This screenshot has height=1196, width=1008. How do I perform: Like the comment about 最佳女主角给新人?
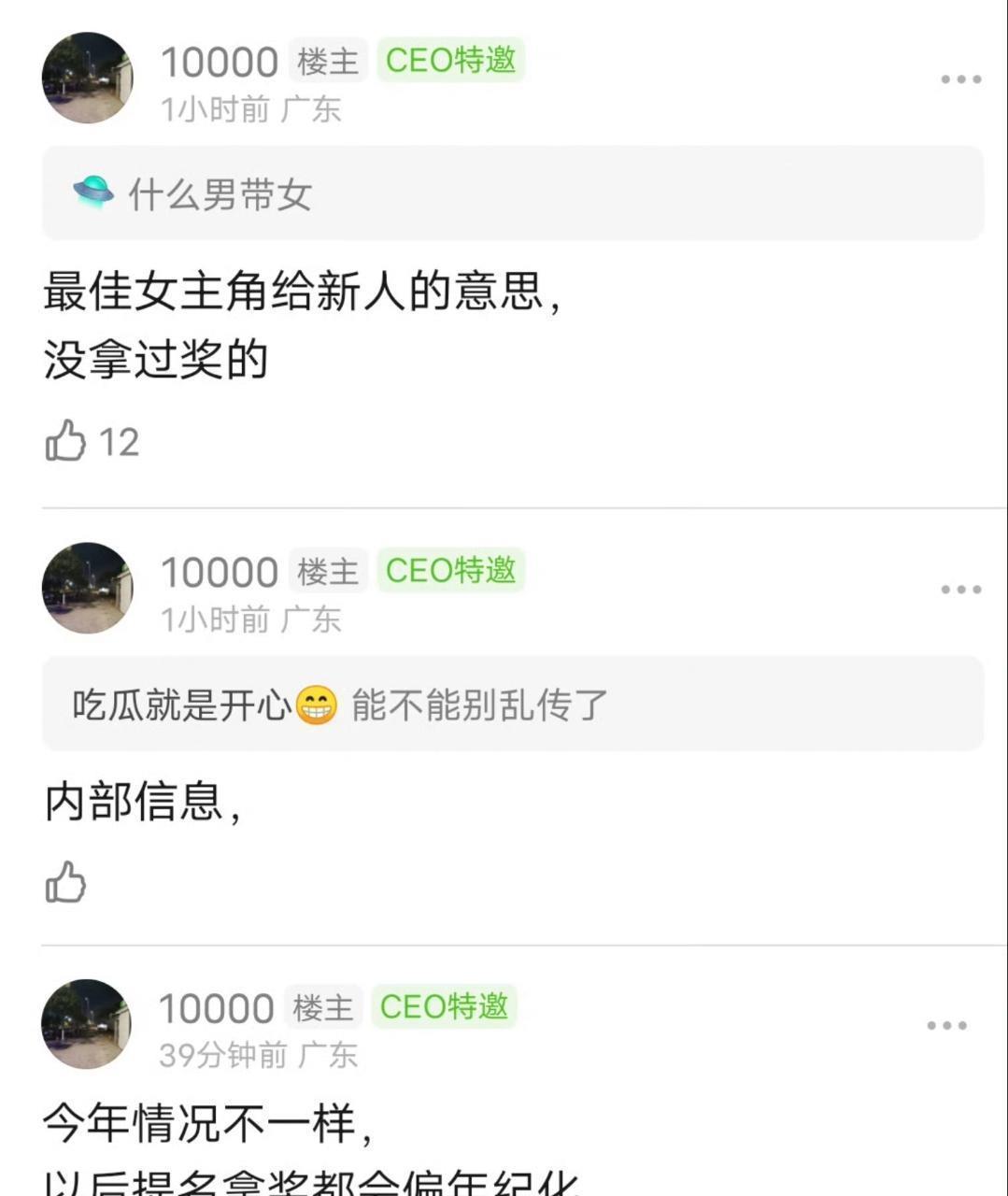(65, 441)
